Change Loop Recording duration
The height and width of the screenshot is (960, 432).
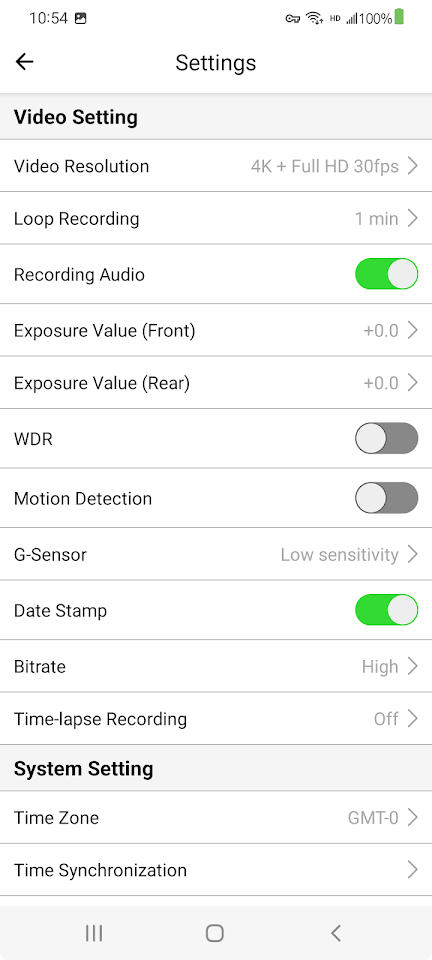pyautogui.click(x=216, y=219)
